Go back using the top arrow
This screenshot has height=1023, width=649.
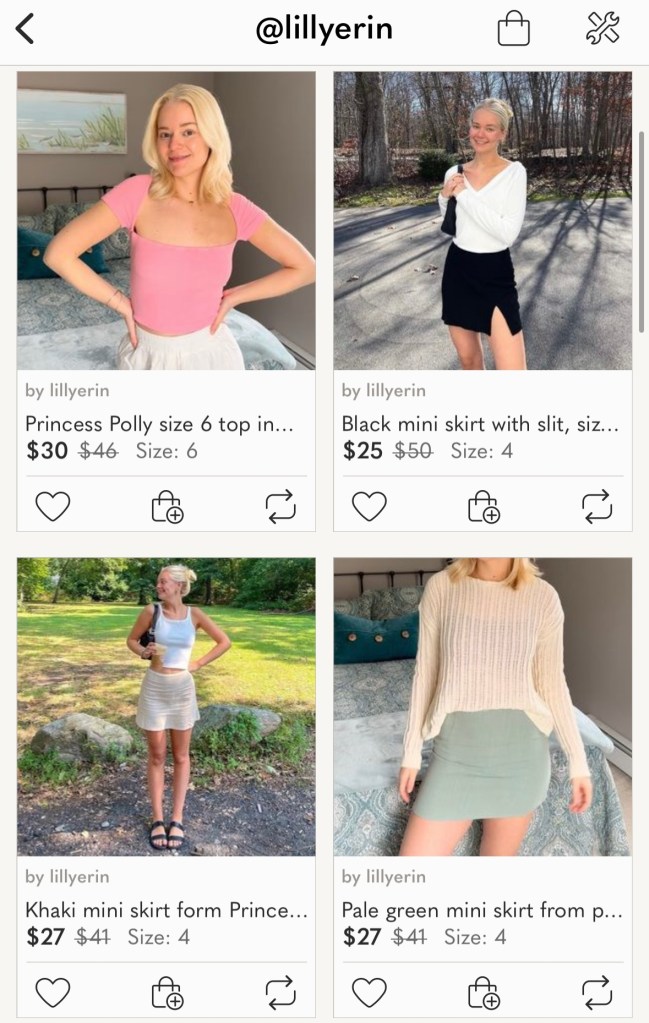26,30
